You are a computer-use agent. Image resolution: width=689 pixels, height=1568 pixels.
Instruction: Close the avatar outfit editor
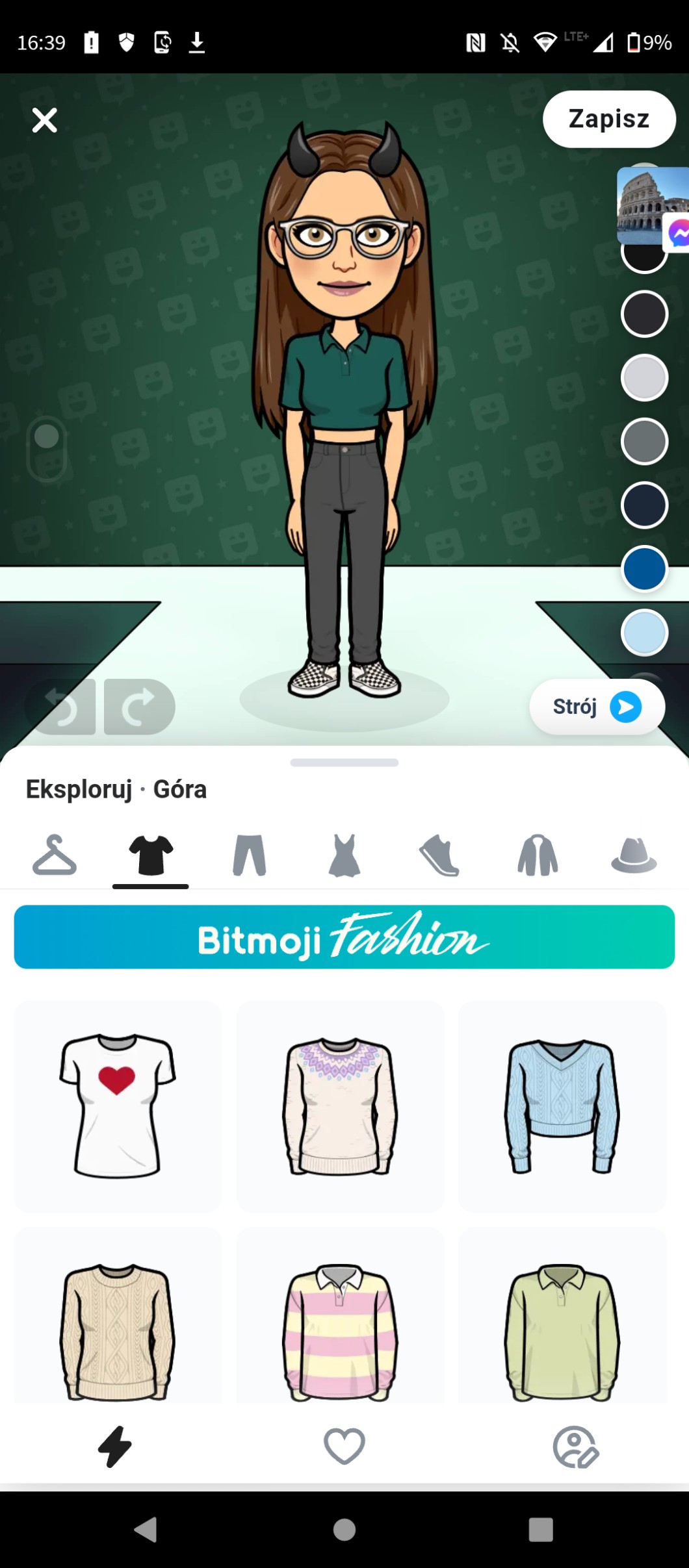click(x=45, y=120)
